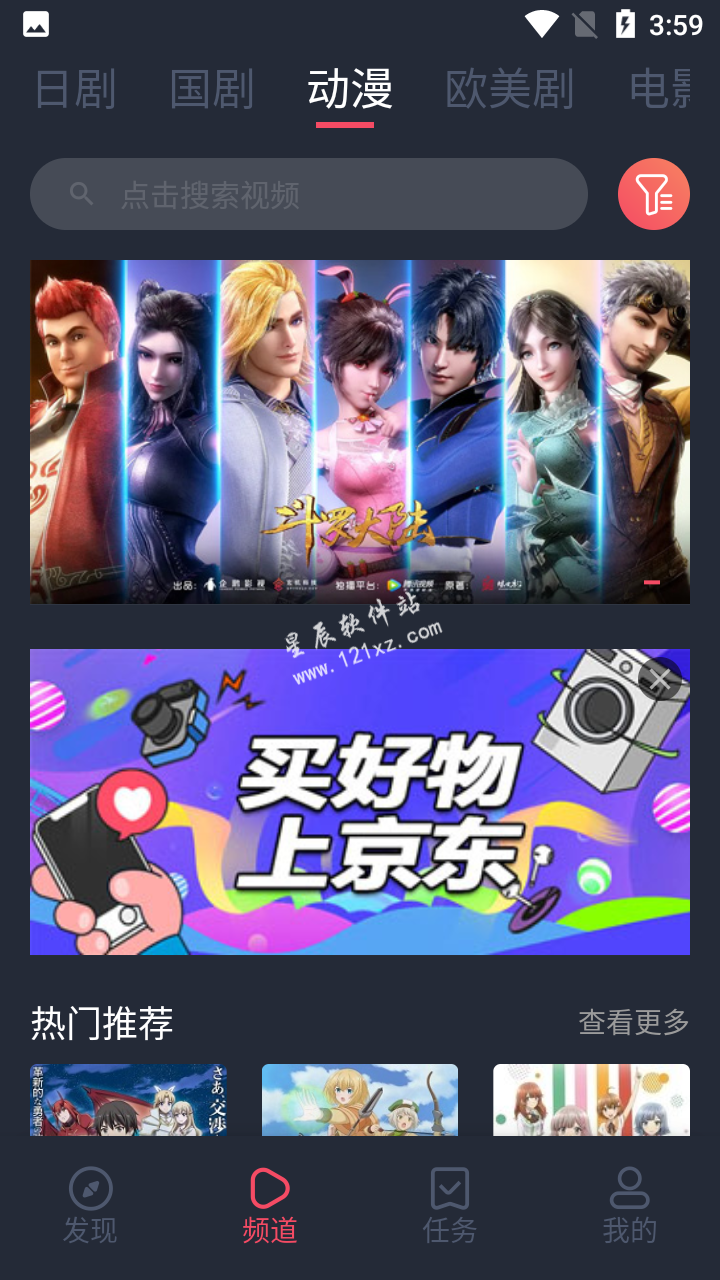Tap the 点击搜索视频 search box

(x=308, y=194)
